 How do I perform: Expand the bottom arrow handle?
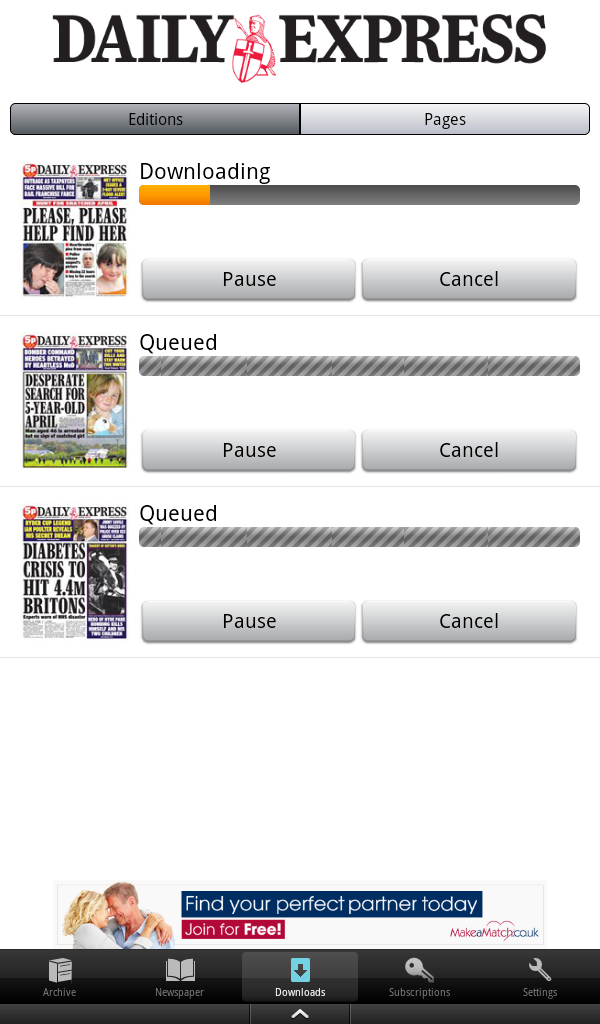[300, 1014]
